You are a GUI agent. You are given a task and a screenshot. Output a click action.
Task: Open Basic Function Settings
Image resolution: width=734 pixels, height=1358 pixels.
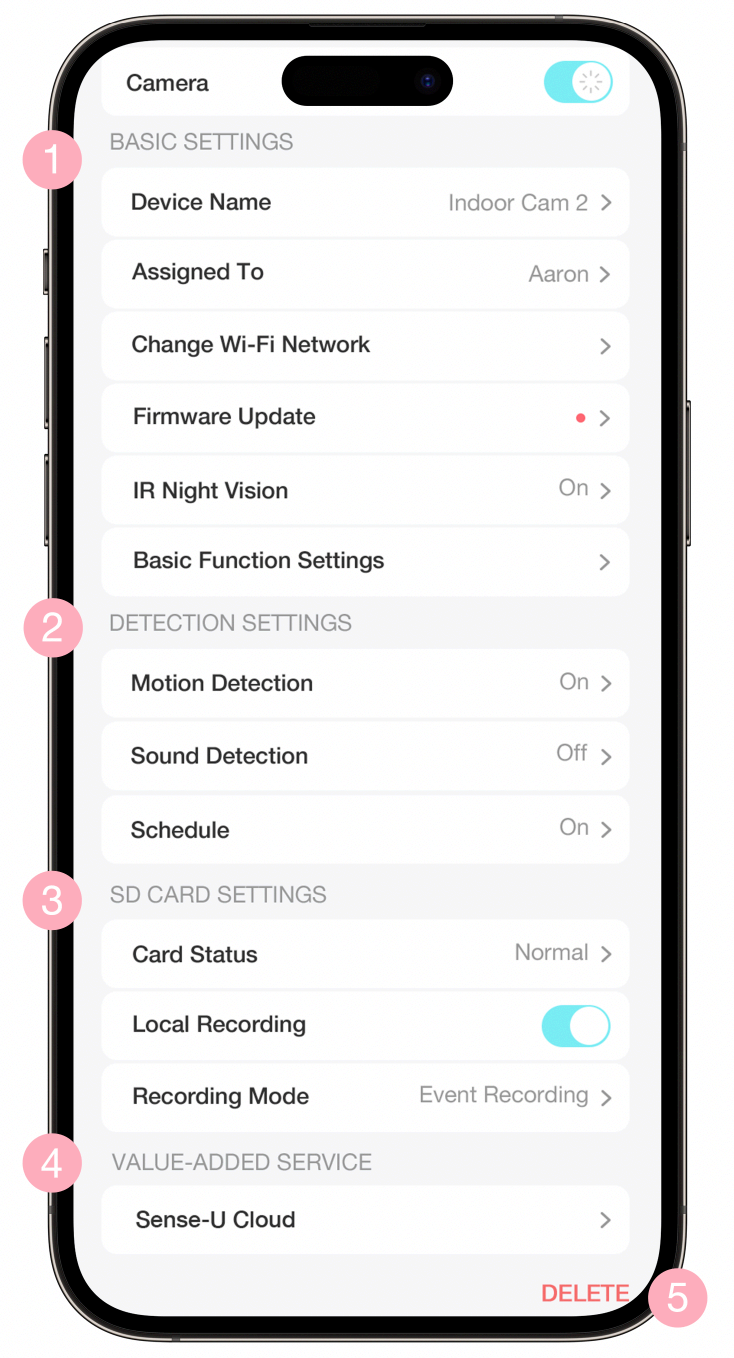point(365,562)
